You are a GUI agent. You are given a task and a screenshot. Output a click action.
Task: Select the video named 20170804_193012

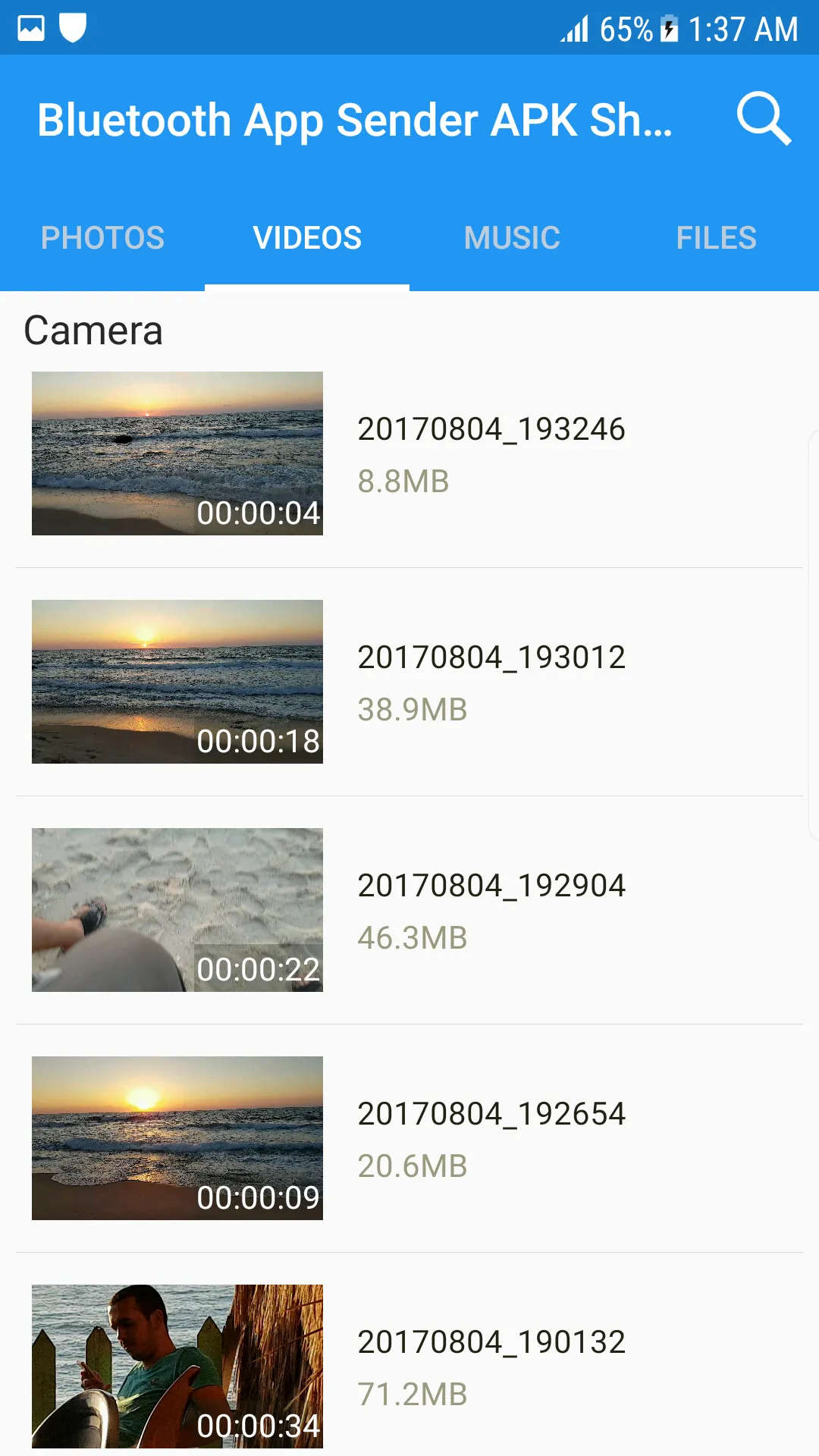click(491, 657)
